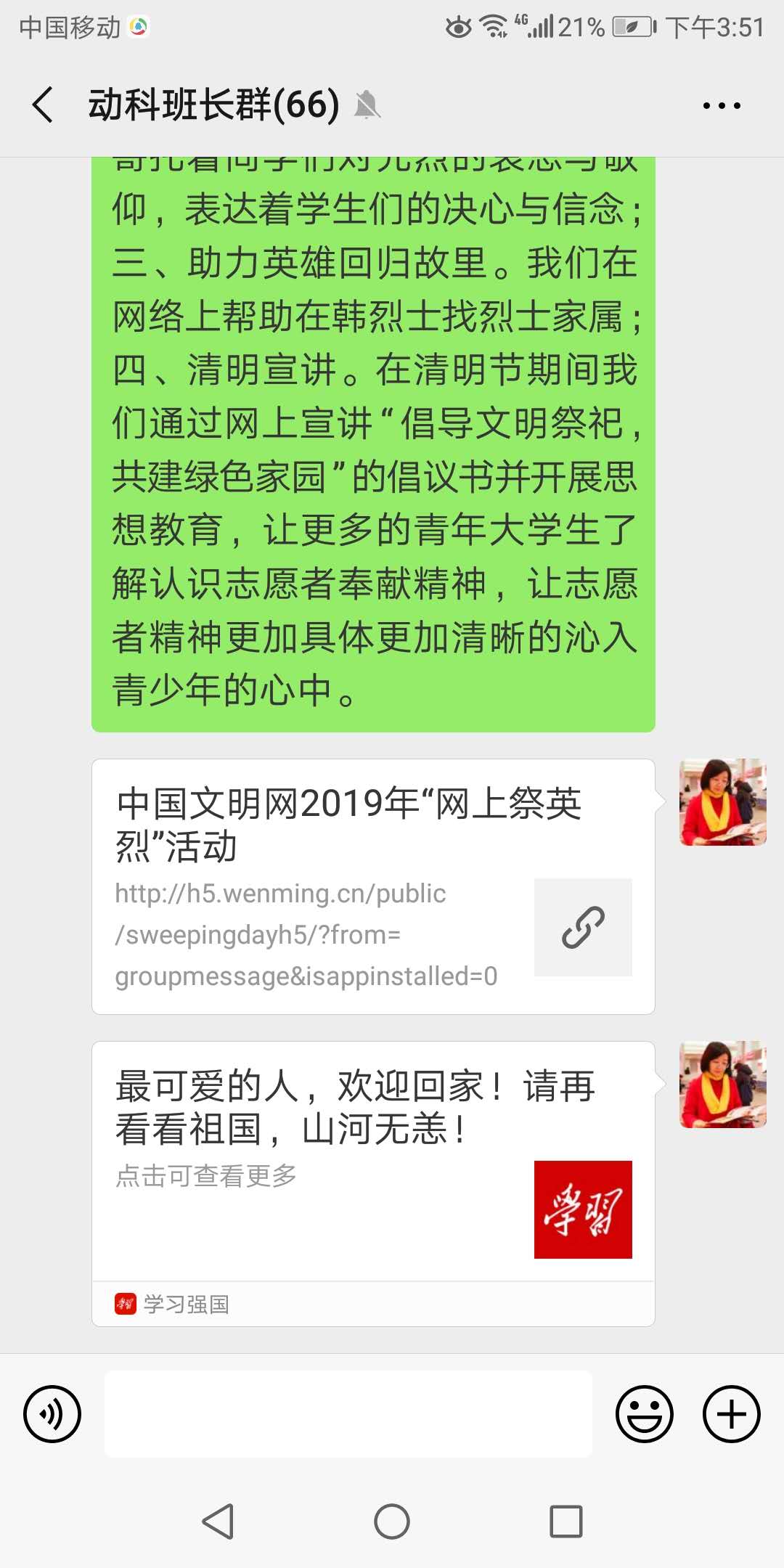Tap the system home button
The height and width of the screenshot is (1568, 784).
[392, 1522]
